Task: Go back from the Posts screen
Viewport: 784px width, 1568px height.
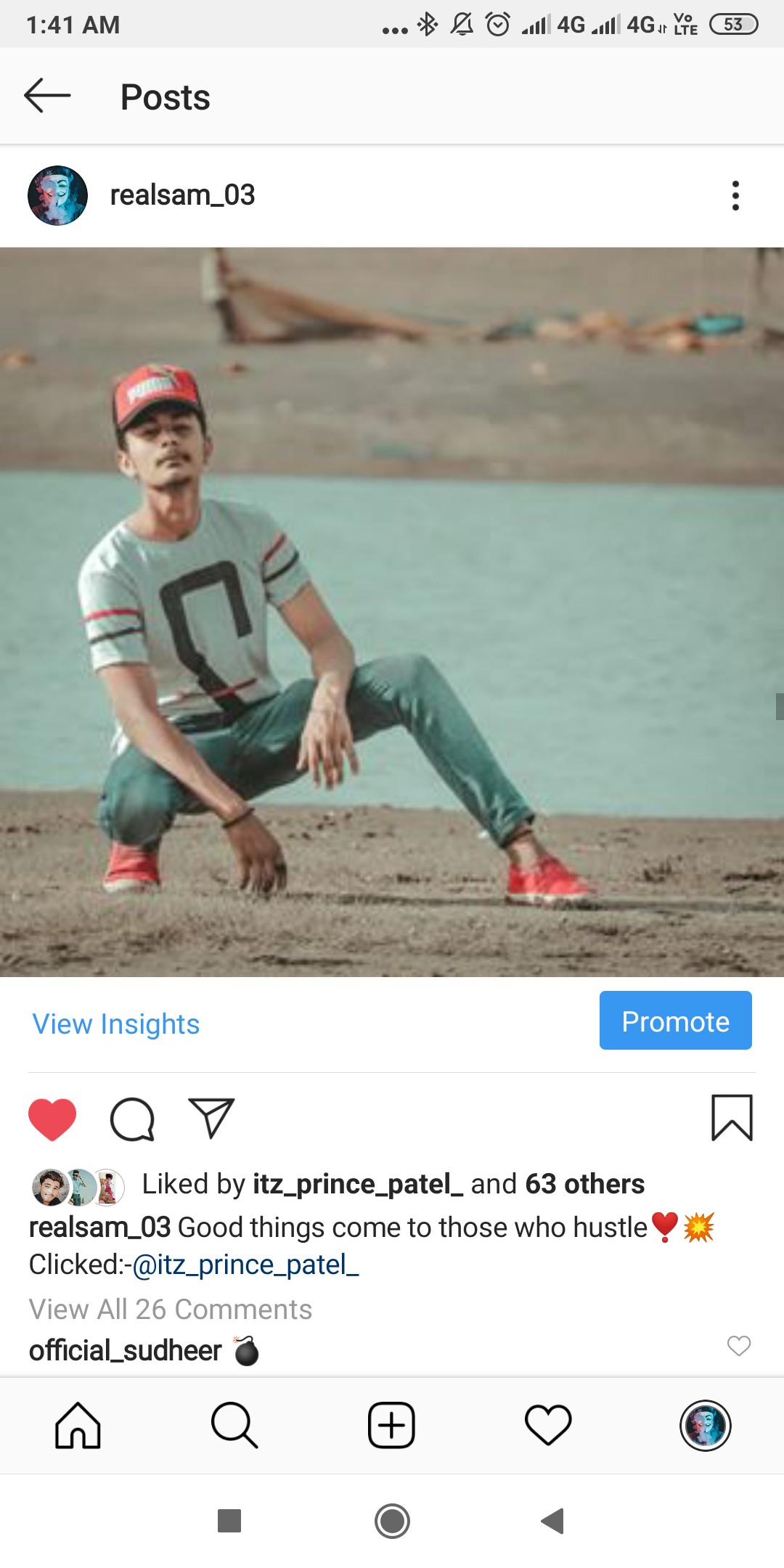Action: (47, 96)
